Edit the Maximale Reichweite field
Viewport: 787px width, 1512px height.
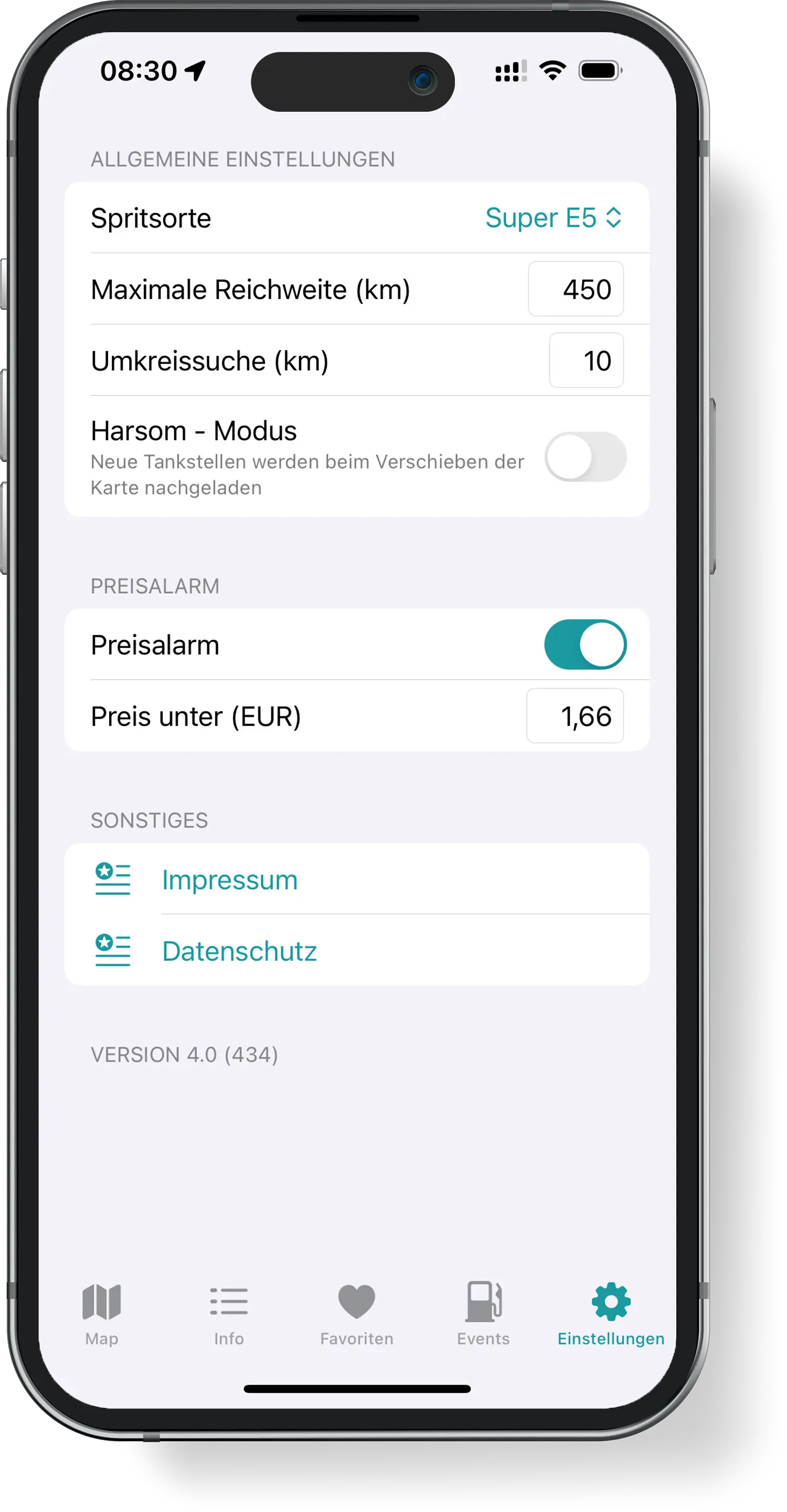pyautogui.click(x=575, y=289)
